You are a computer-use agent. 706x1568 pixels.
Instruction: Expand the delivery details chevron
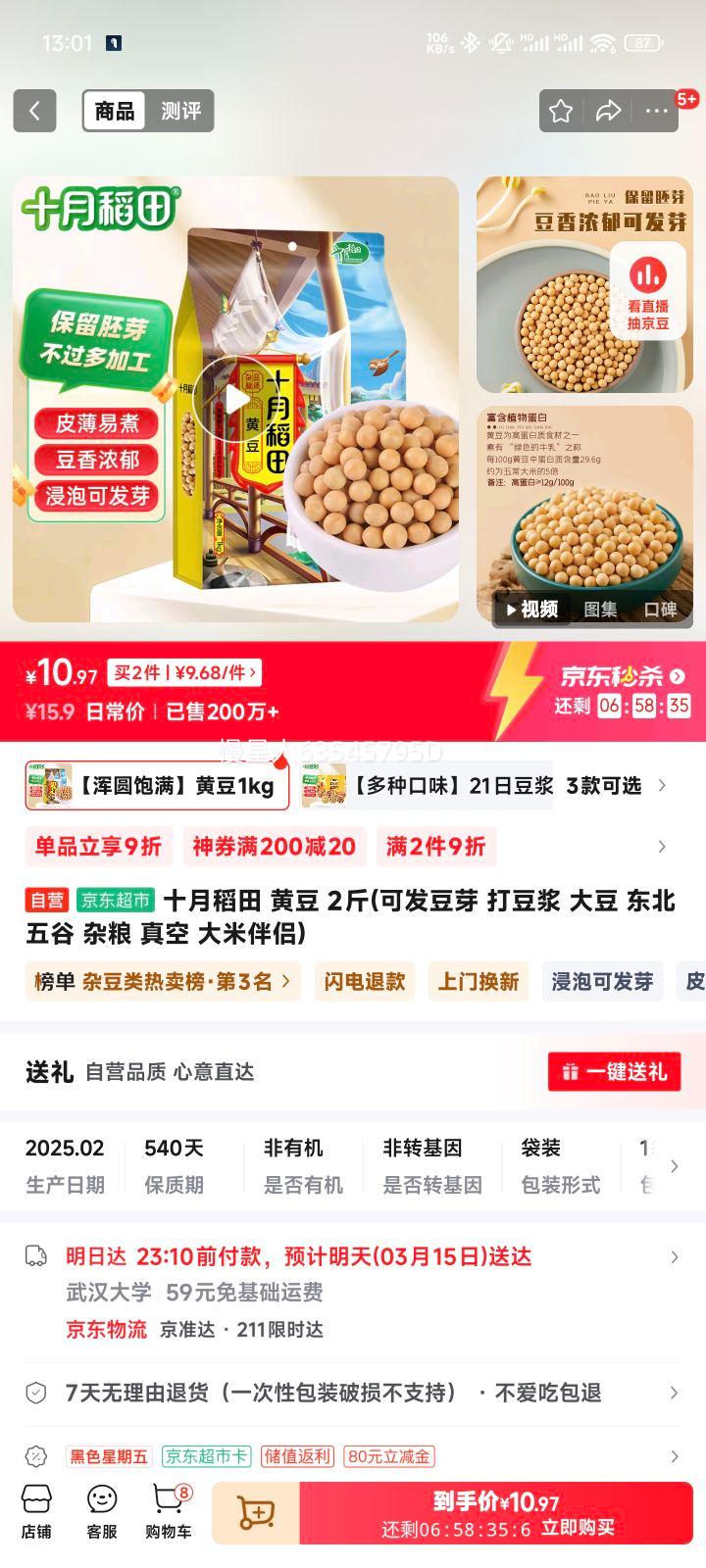674,1255
